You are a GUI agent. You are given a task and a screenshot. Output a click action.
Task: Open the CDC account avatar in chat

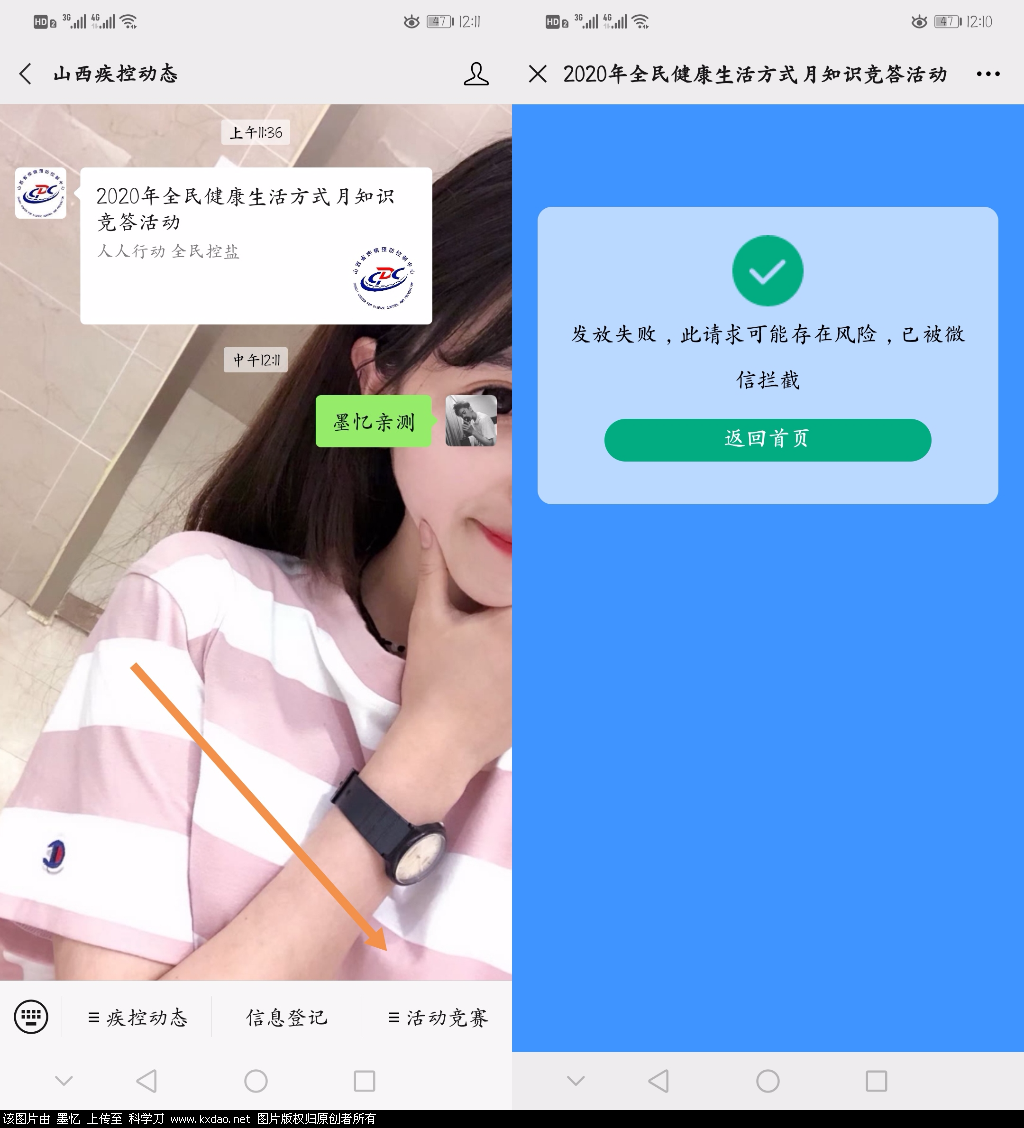(41, 193)
